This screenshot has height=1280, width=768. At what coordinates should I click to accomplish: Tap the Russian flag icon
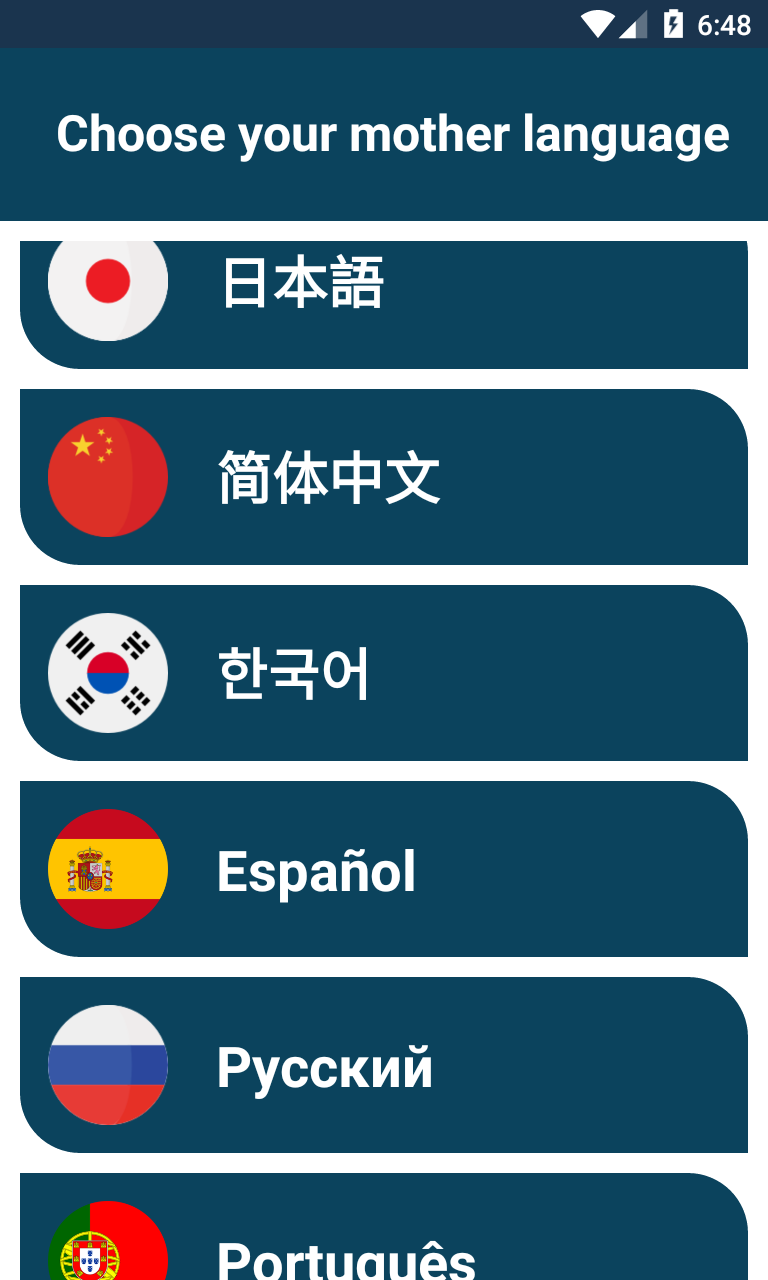pos(107,1064)
